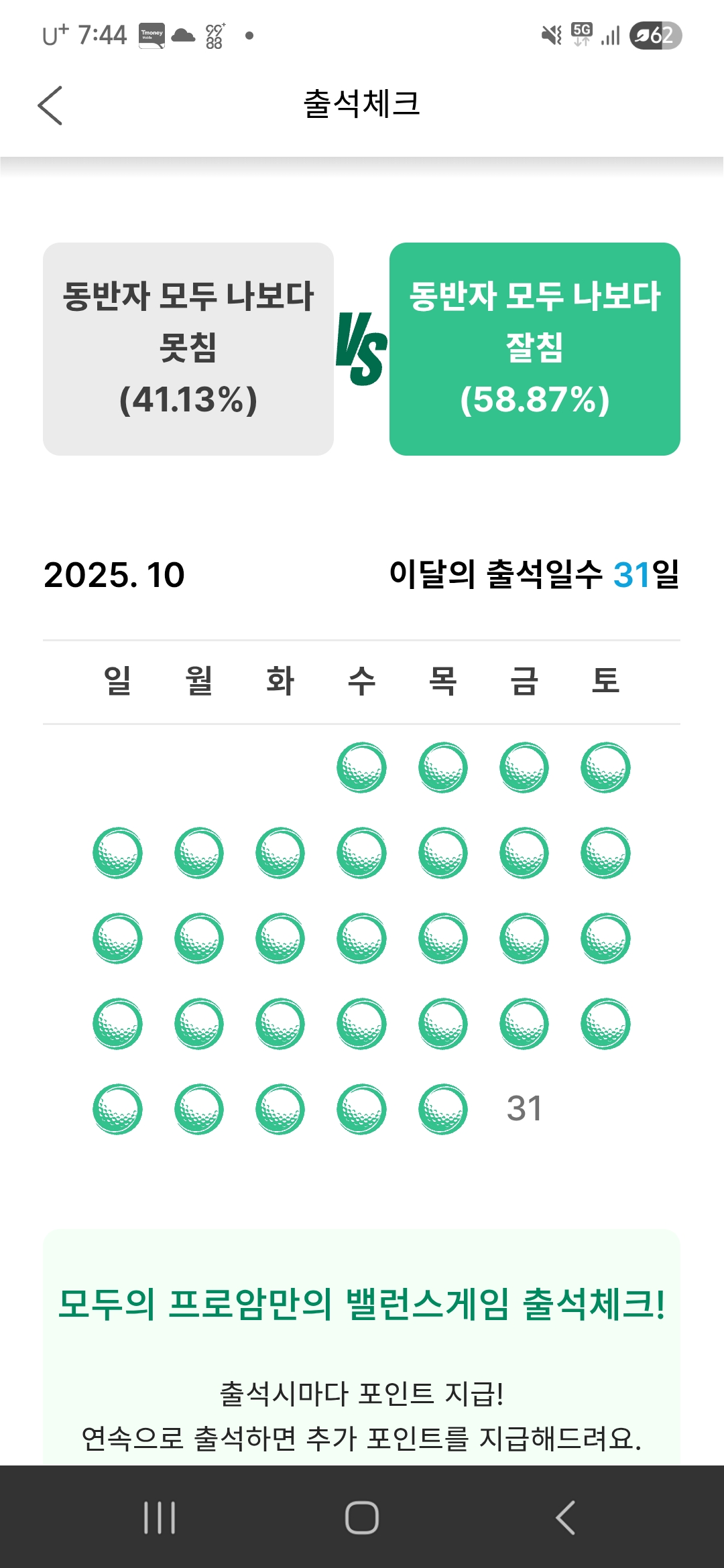
Task: Tap the system home button
Action: pos(362,1517)
